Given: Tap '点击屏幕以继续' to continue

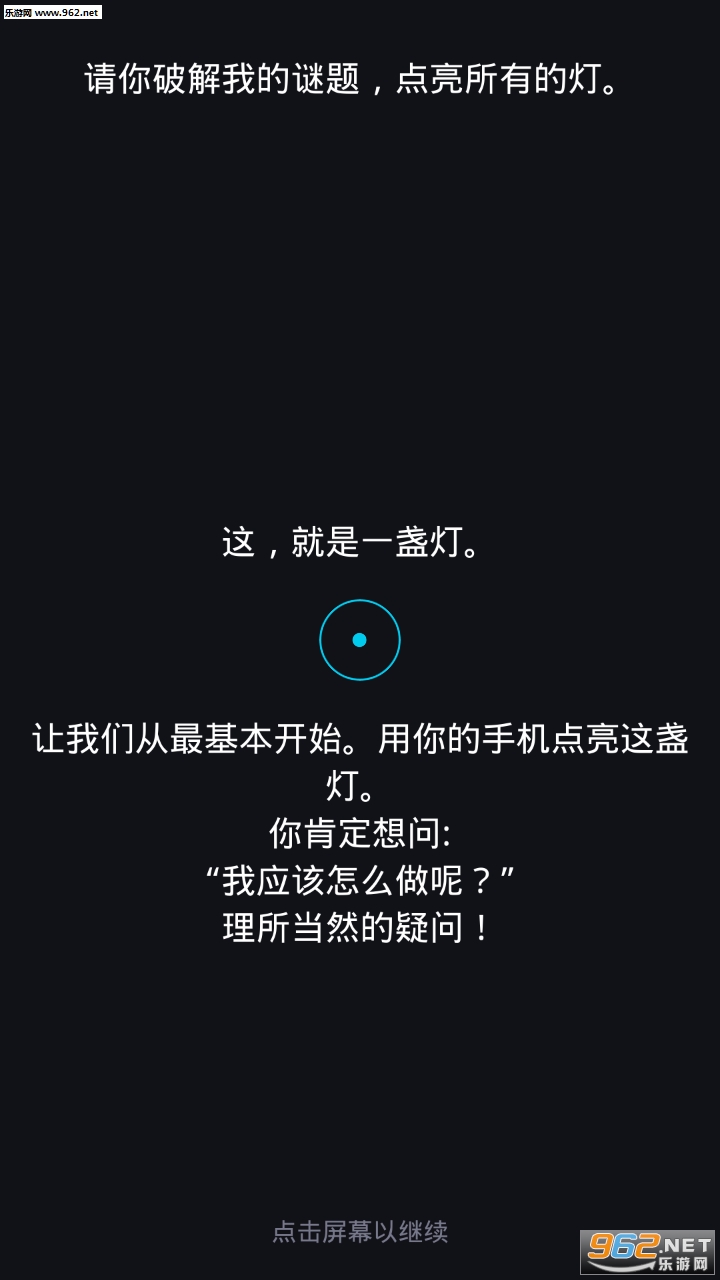Looking at the screenshot, I should pos(360,1231).
